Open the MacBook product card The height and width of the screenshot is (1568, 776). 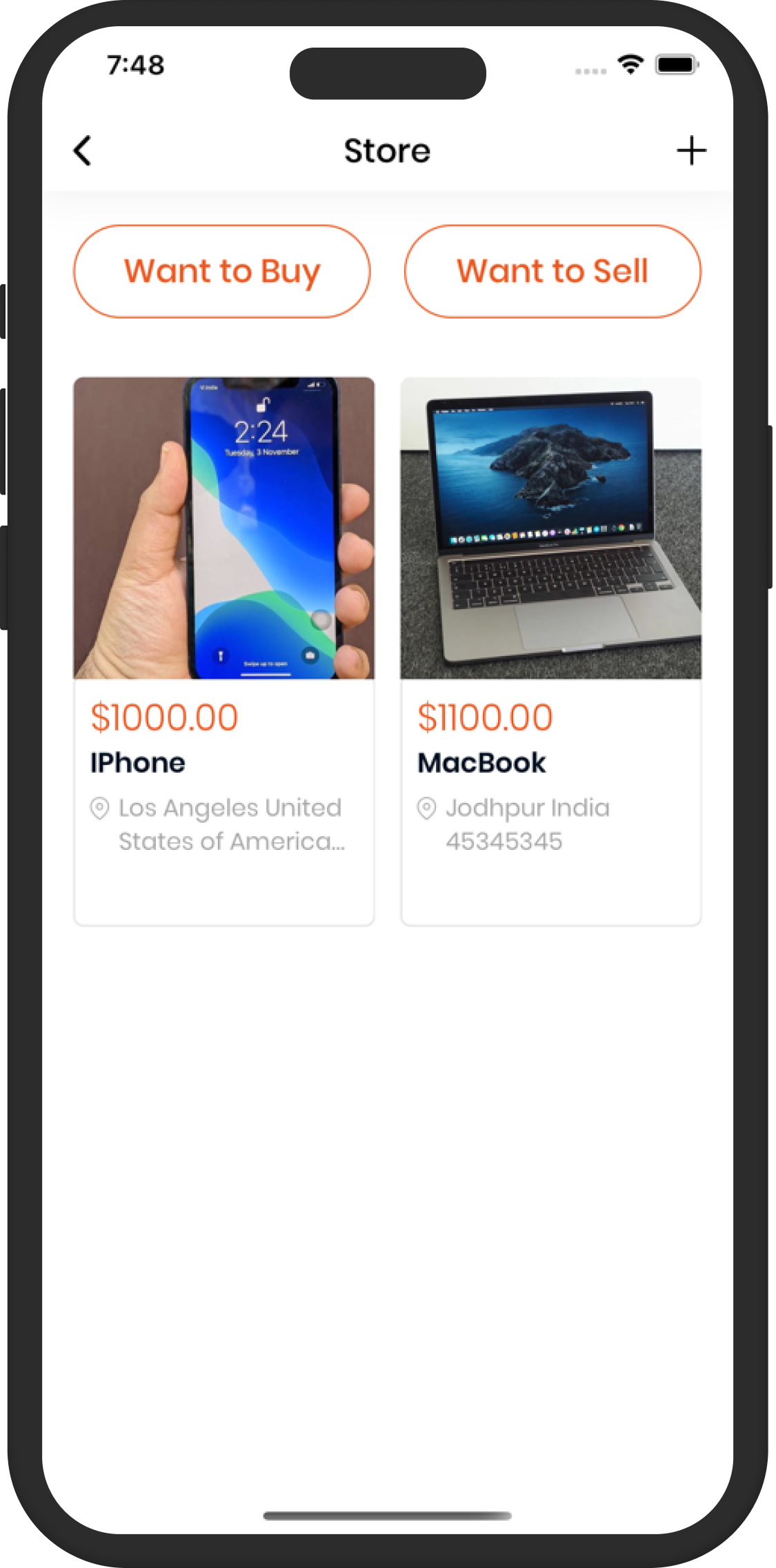pos(551,650)
